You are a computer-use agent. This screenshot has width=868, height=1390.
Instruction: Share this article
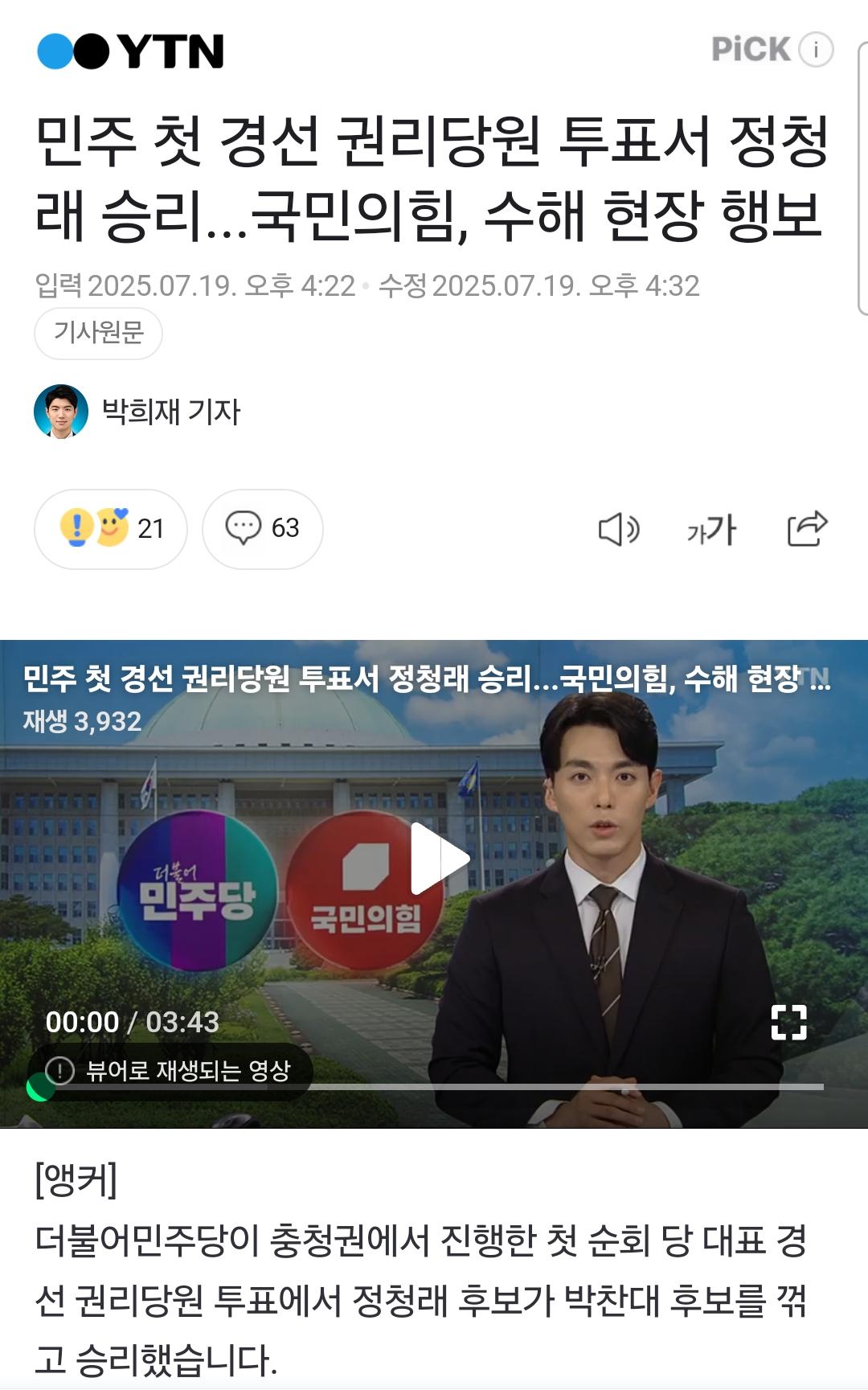coord(807,529)
